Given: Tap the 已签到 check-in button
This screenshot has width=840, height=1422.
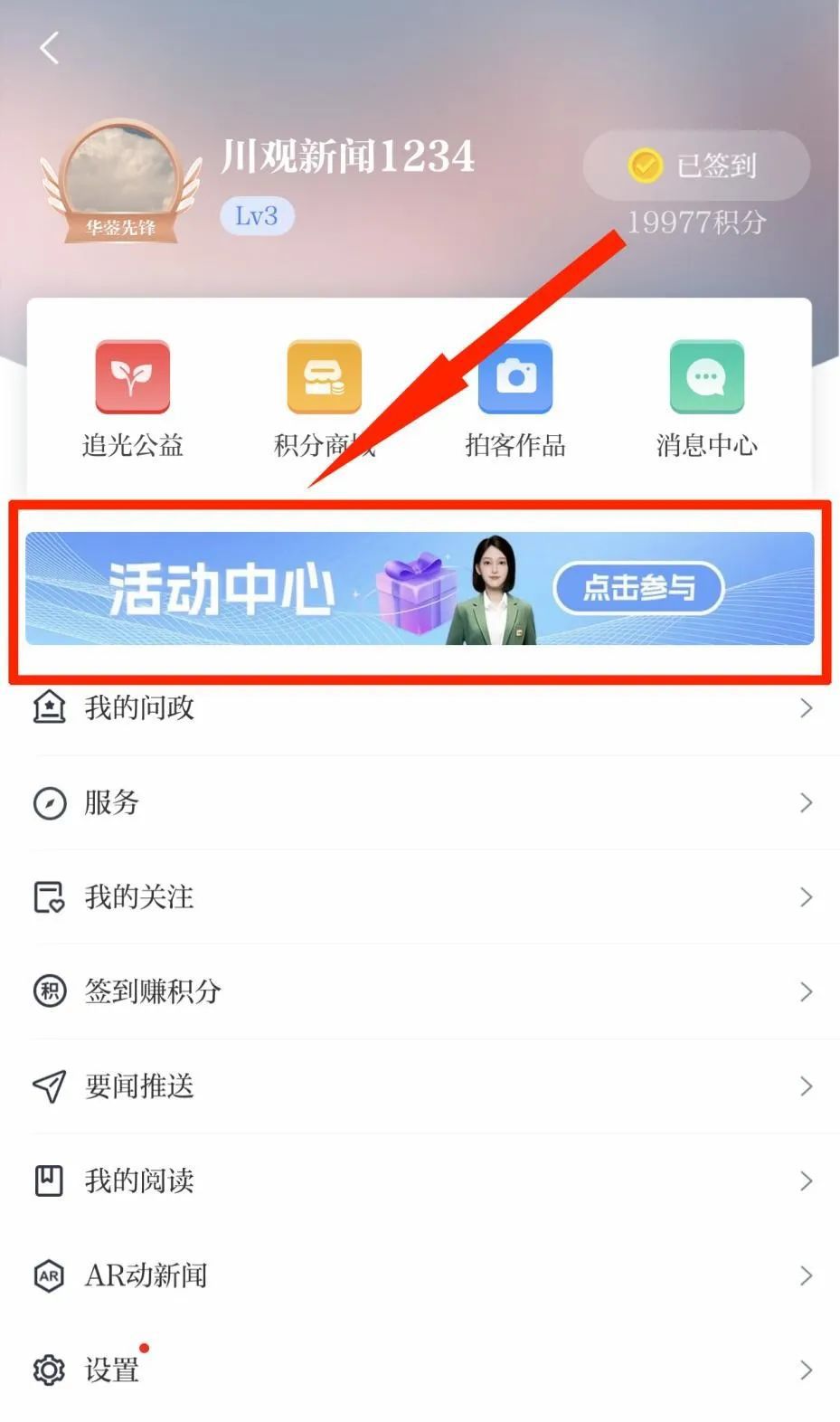Looking at the screenshot, I should click(x=695, y=166).
